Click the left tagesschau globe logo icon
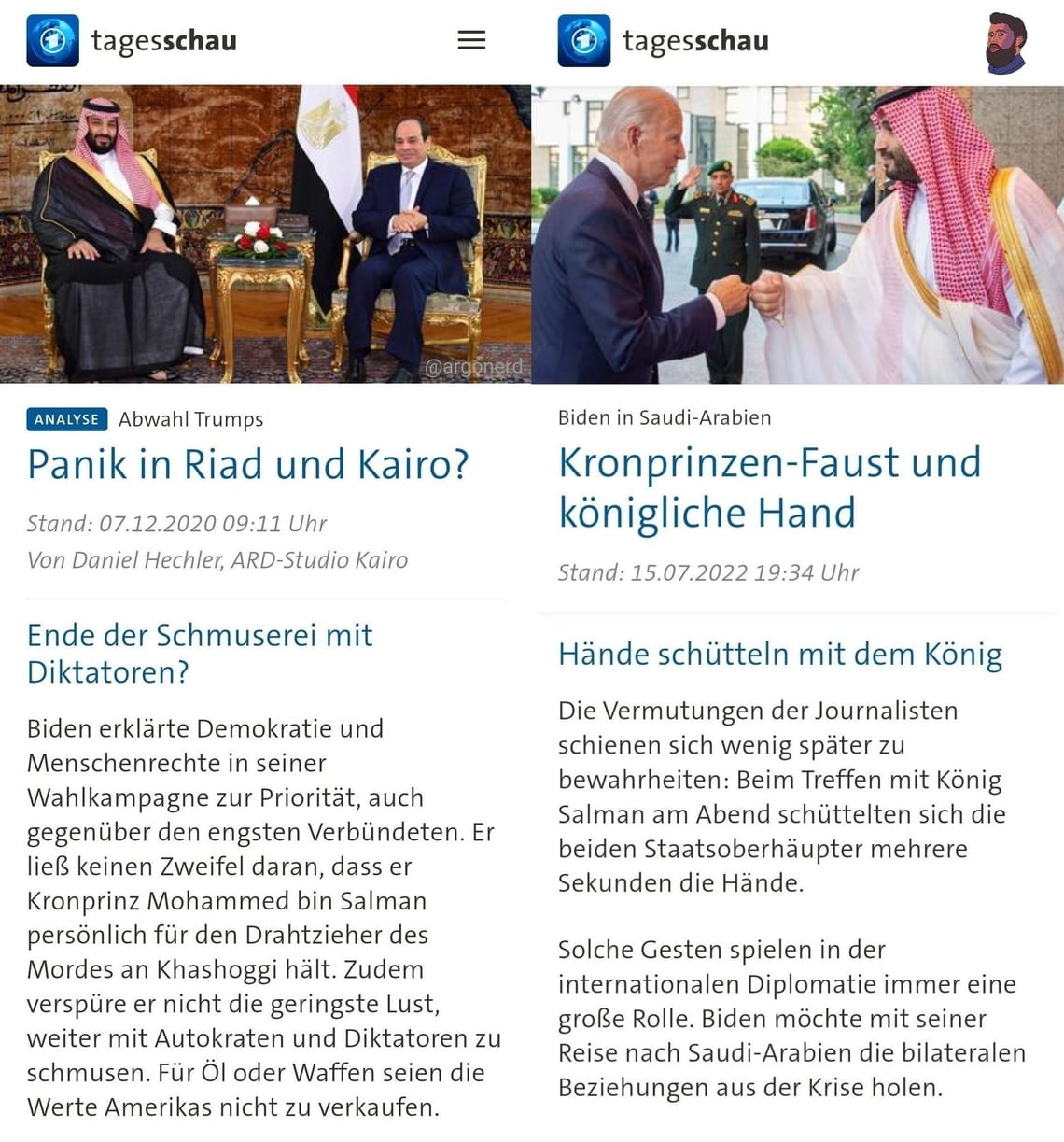 (x=51, y=39)
